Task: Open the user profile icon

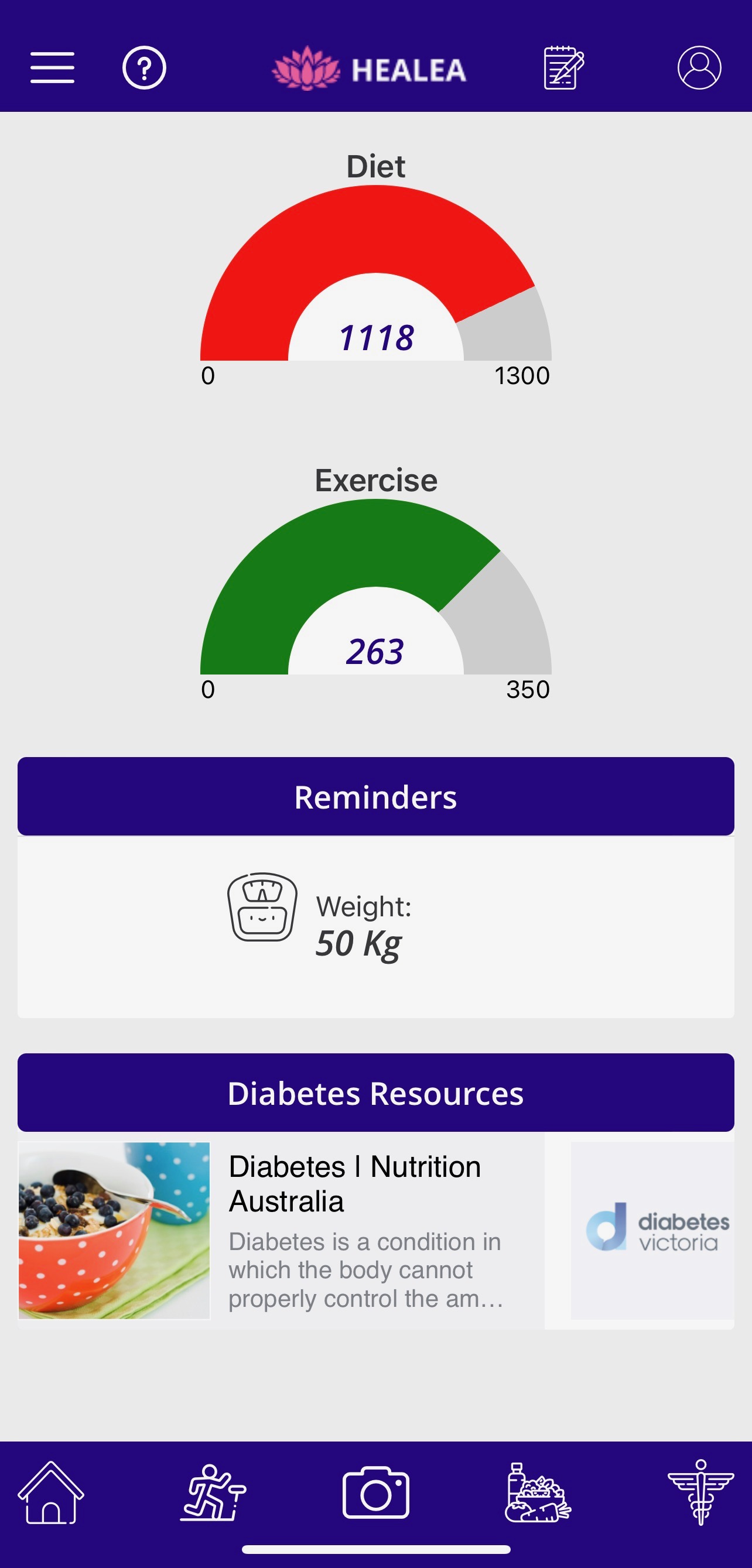Action: click(x=699, y=67)
